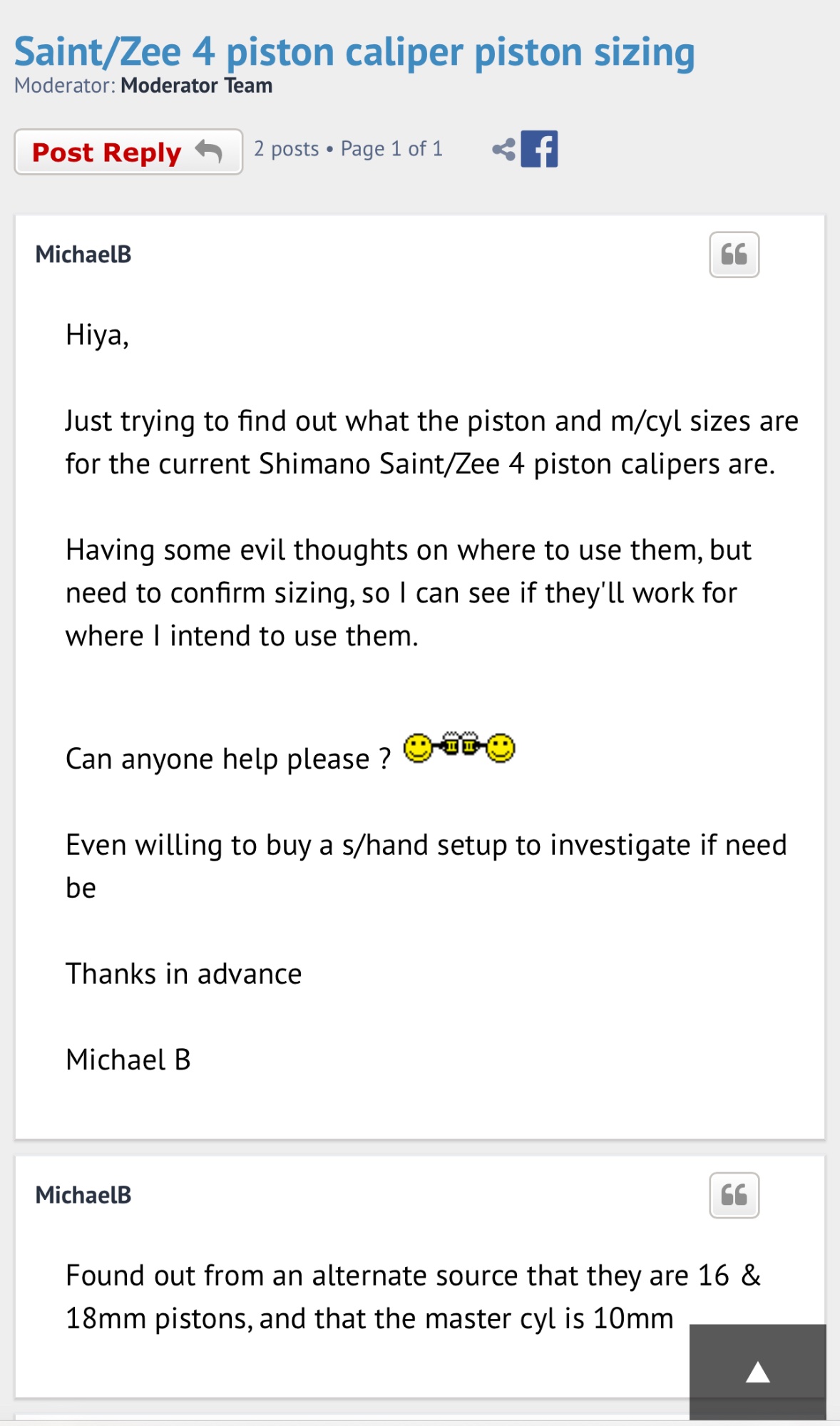Quote the post about 16 & 18mm pistons
Viewport: 840px width, 1426px height.
(x=734, y=1195)
